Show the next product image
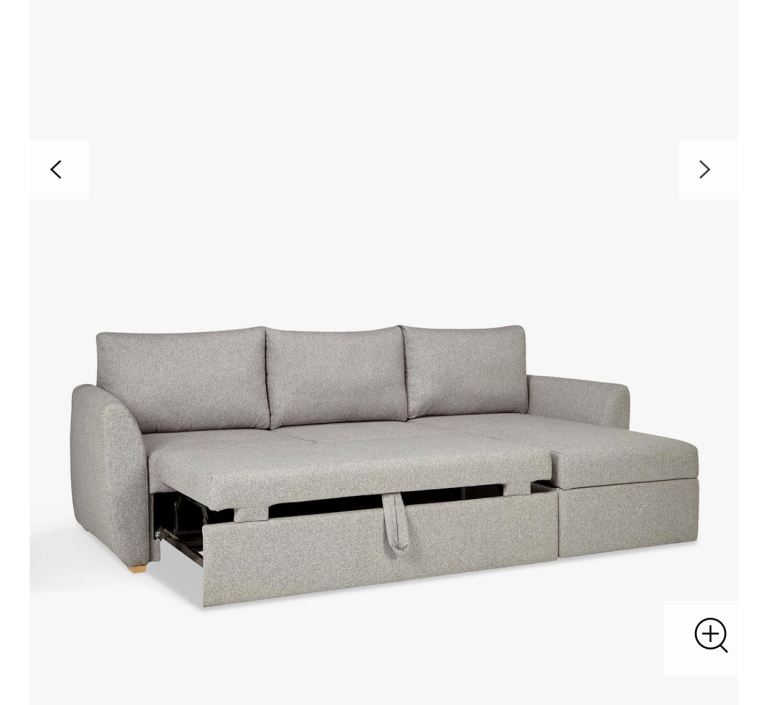This screenshot has height=705, width=768. click(x=705, y=170)
